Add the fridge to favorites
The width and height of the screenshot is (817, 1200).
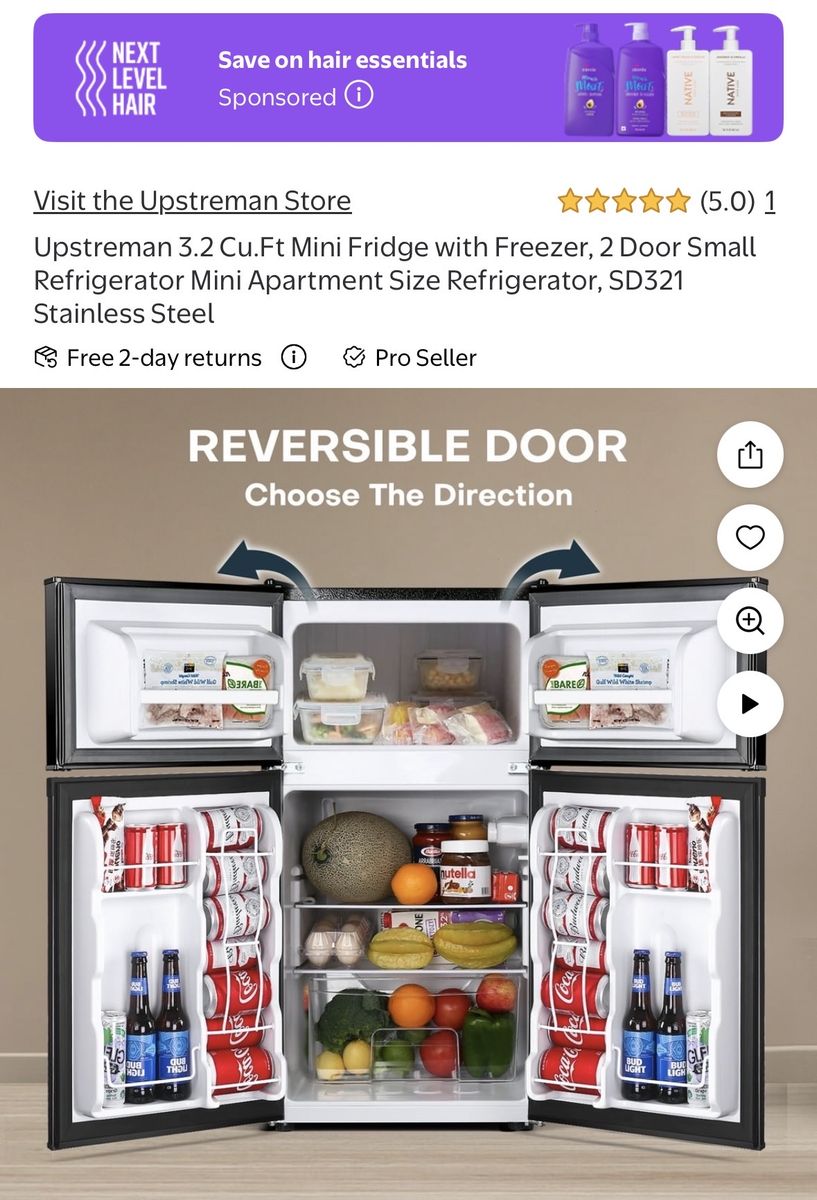(750, 538)
